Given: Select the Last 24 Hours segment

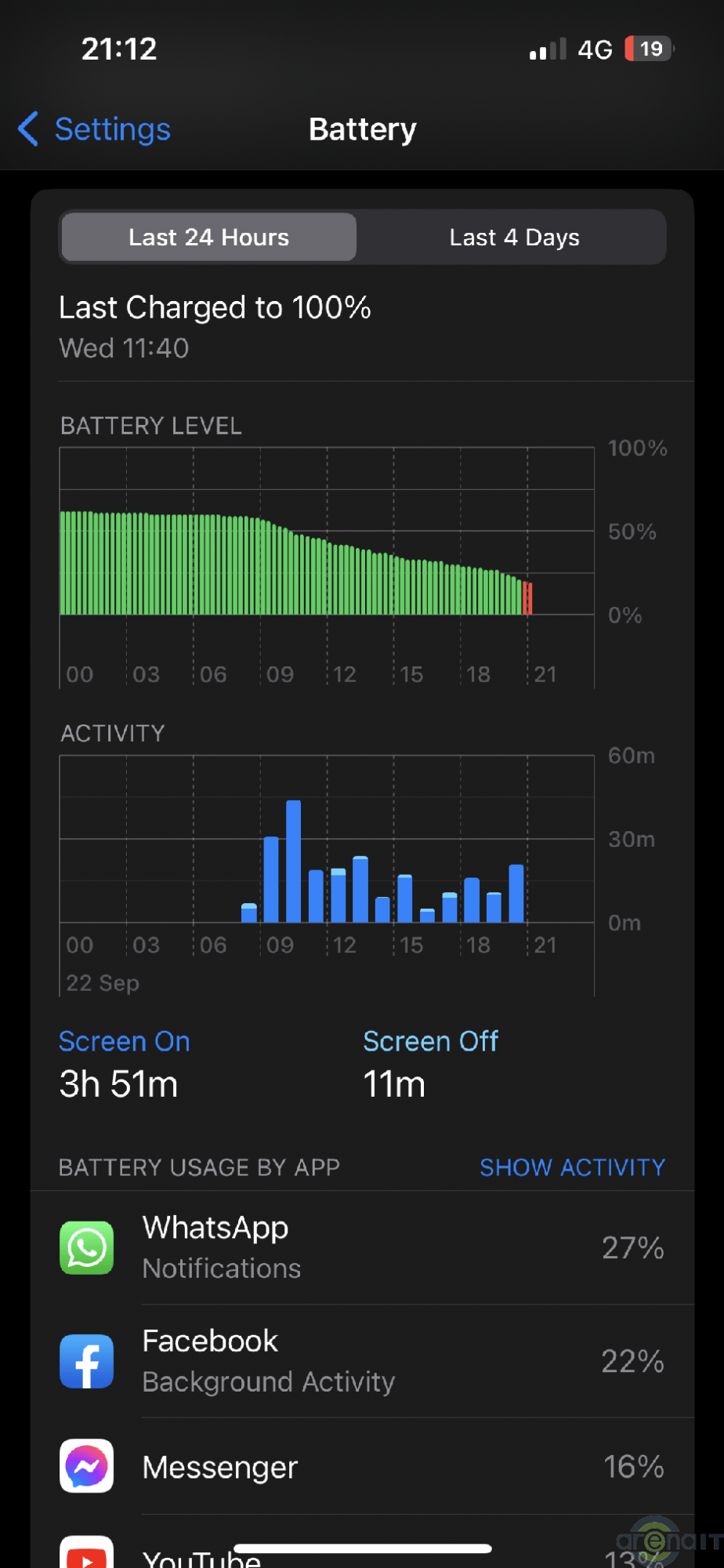Looking at the screenshot, I should pos(209,238).
